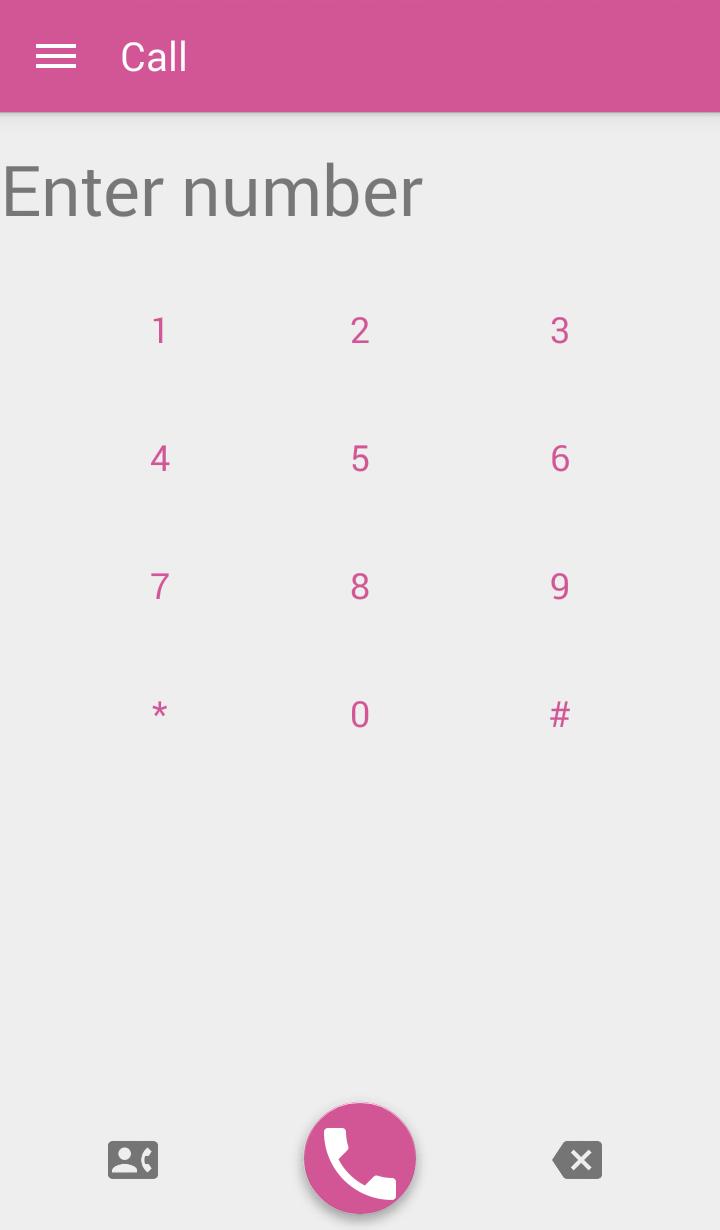Tap digit 8 on the dial pad
Viewport: 720px width, 1230px height.
(x=360, y=587)
